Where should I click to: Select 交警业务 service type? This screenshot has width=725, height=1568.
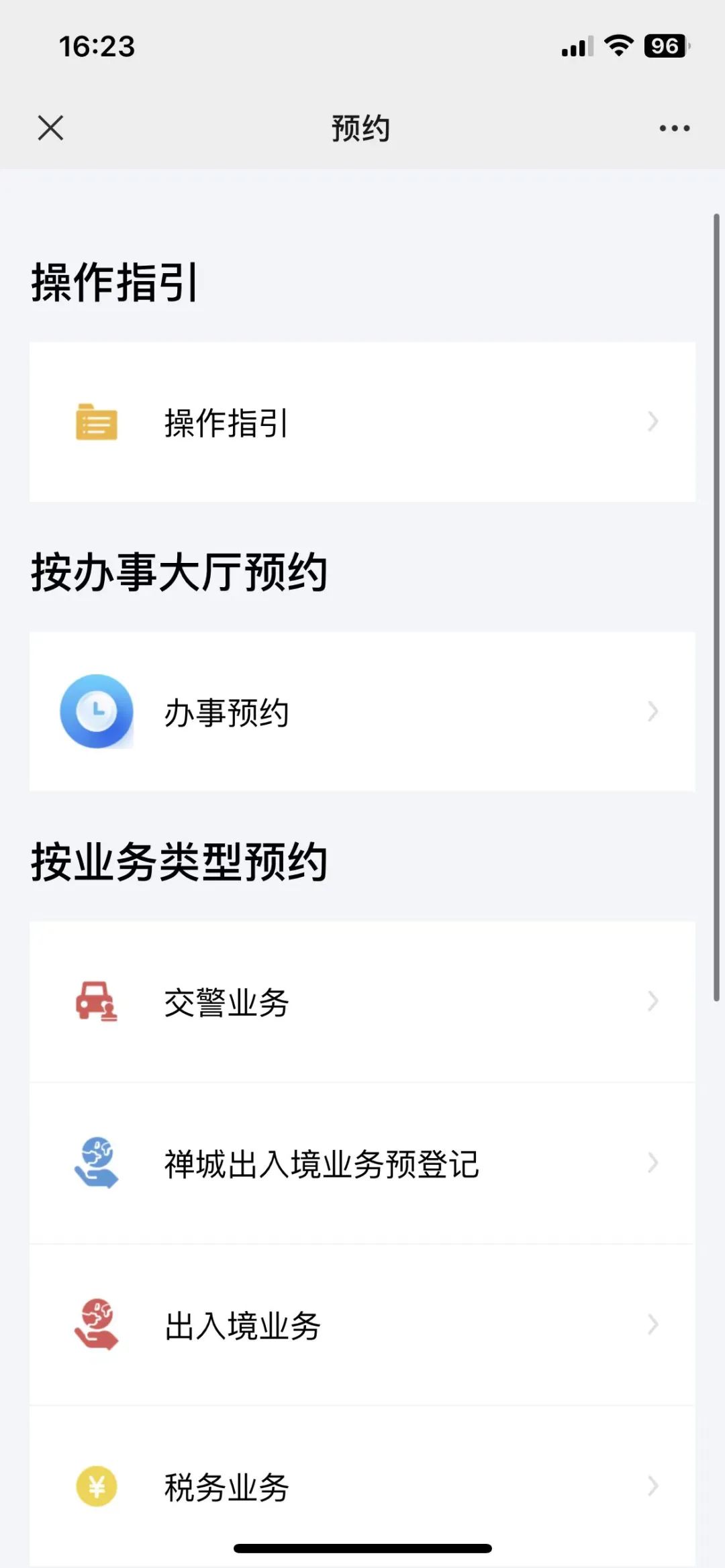[x=362, y=1002]
